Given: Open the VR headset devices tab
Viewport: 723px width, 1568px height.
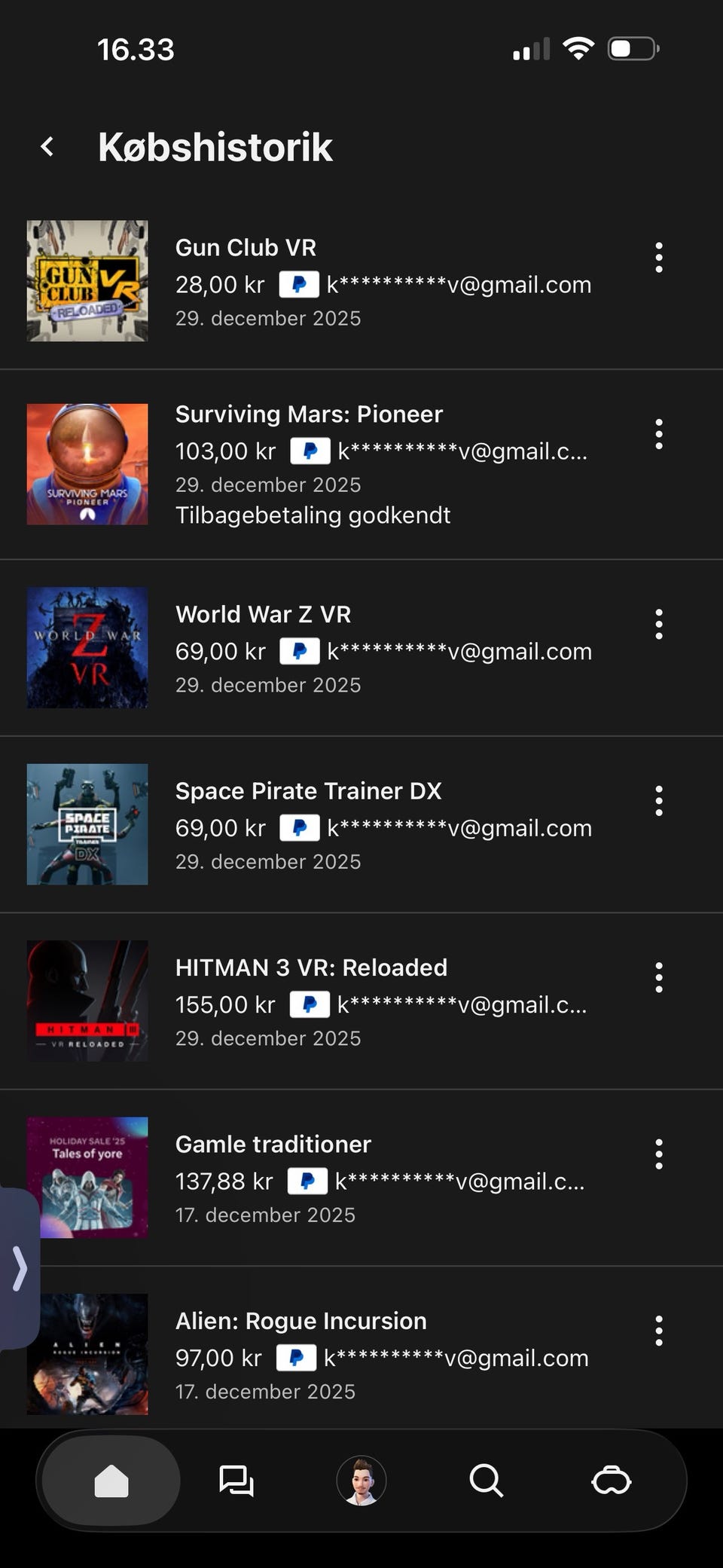Looking at the screenshot, I should tap(611, 1481).
